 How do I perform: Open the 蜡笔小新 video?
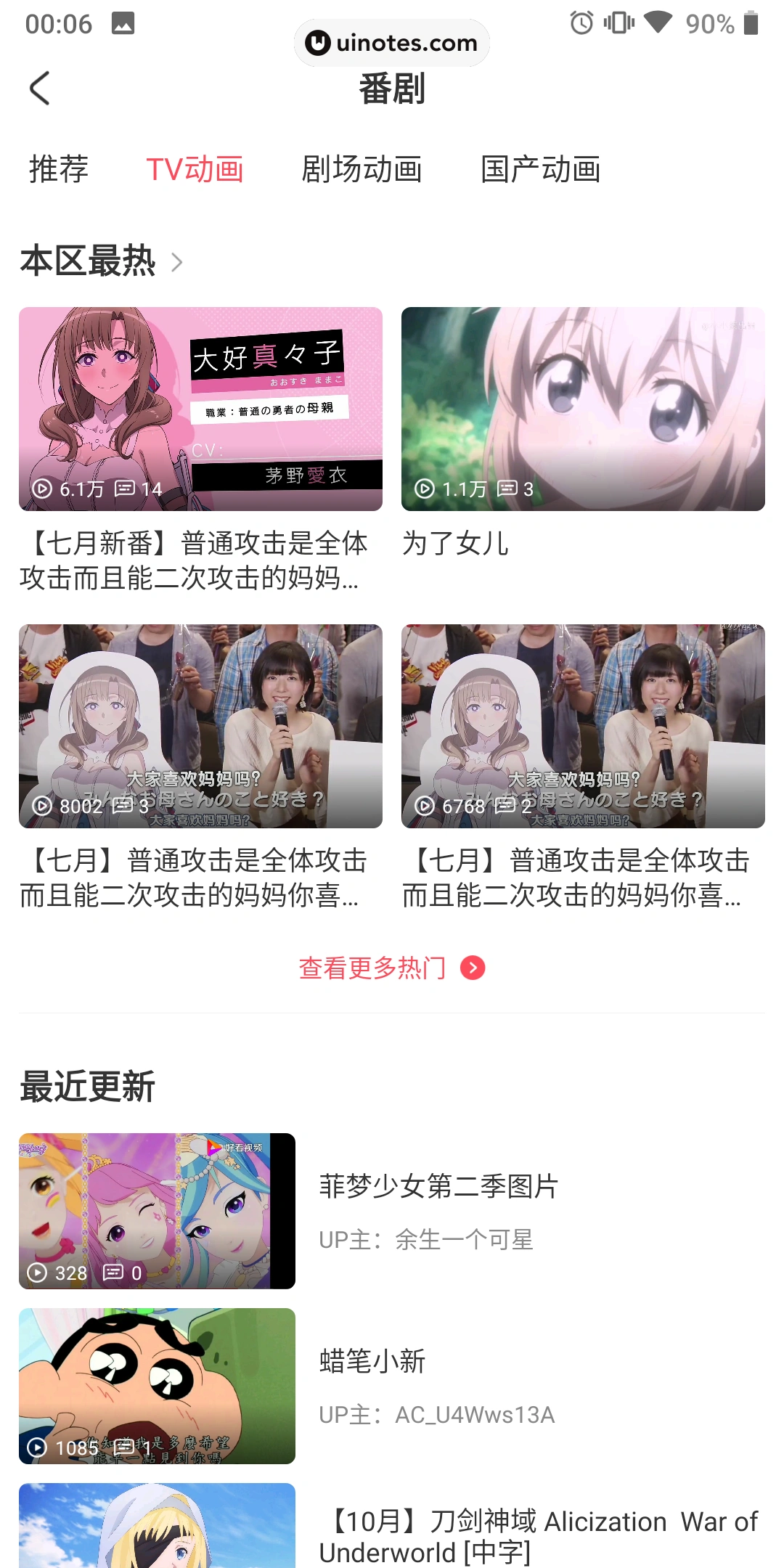pos(157,1386)
